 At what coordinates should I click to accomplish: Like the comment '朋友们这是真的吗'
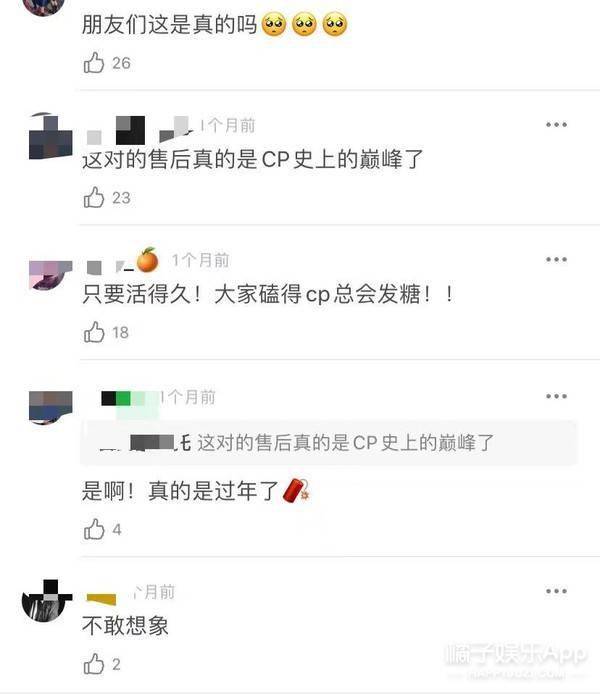click(x=95, y=63)
